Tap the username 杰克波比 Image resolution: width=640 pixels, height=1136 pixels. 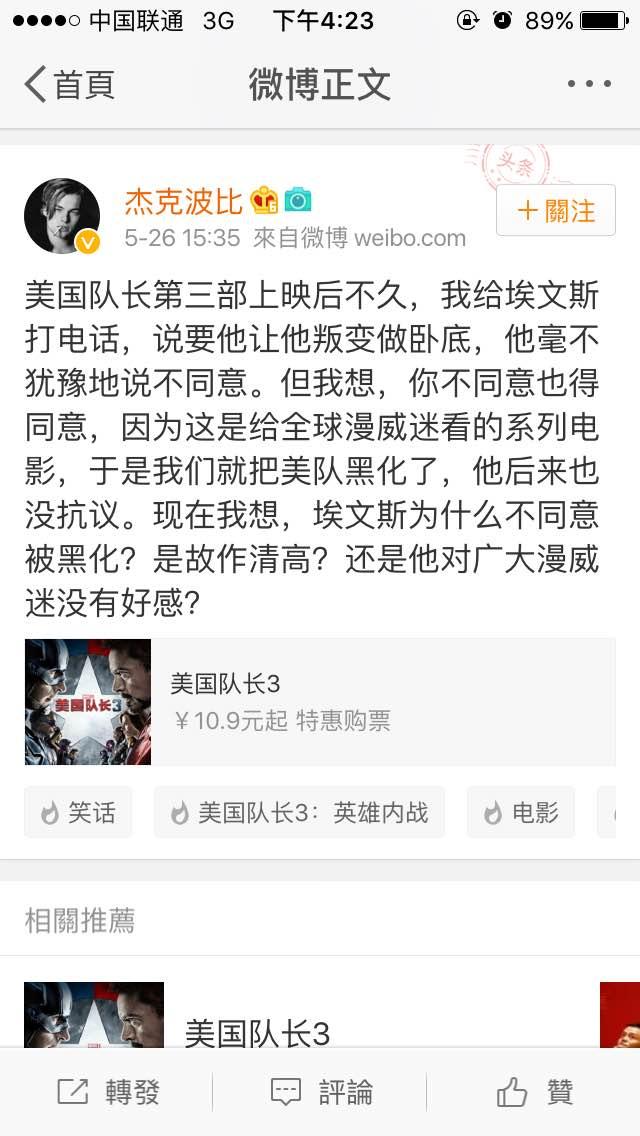[183, 201]
